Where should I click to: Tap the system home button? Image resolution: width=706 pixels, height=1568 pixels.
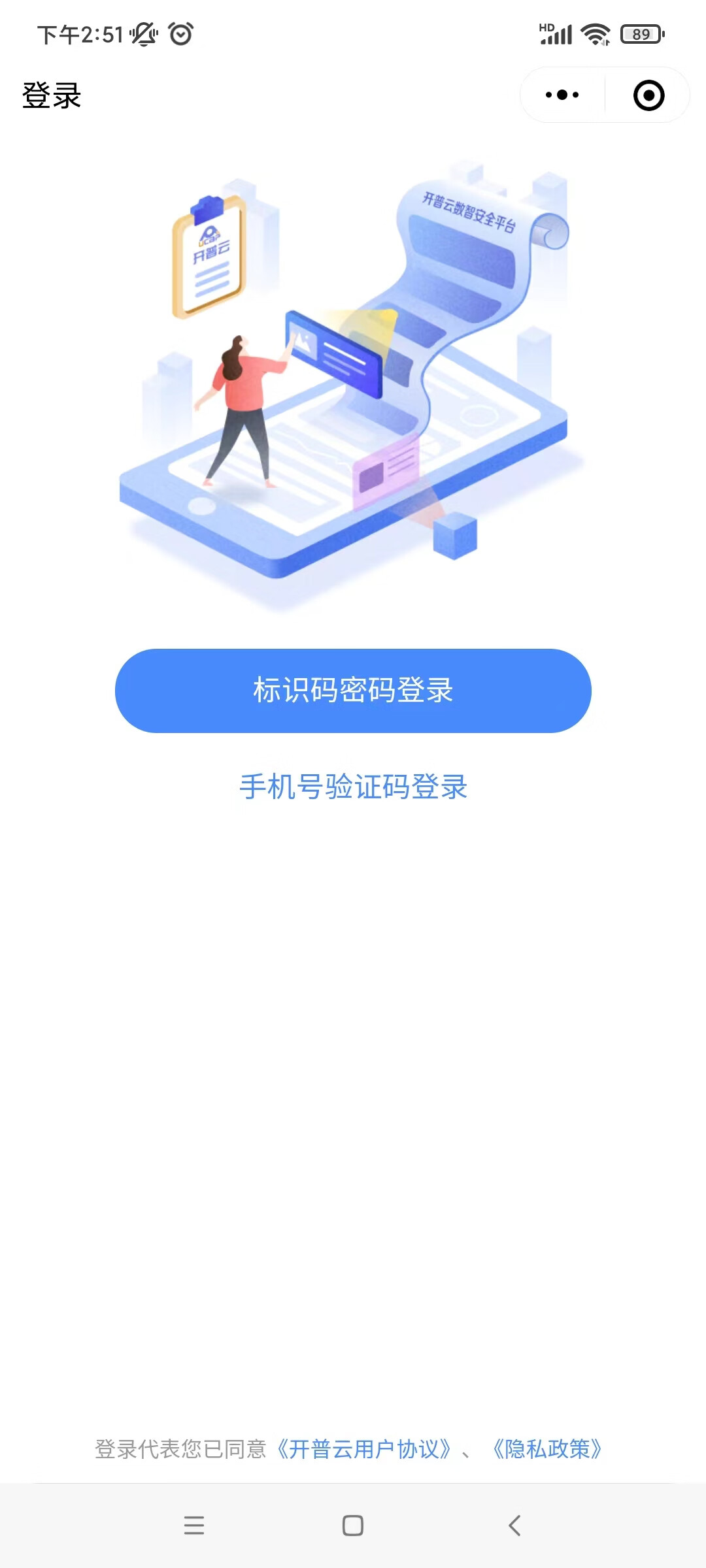(353, 1526)
